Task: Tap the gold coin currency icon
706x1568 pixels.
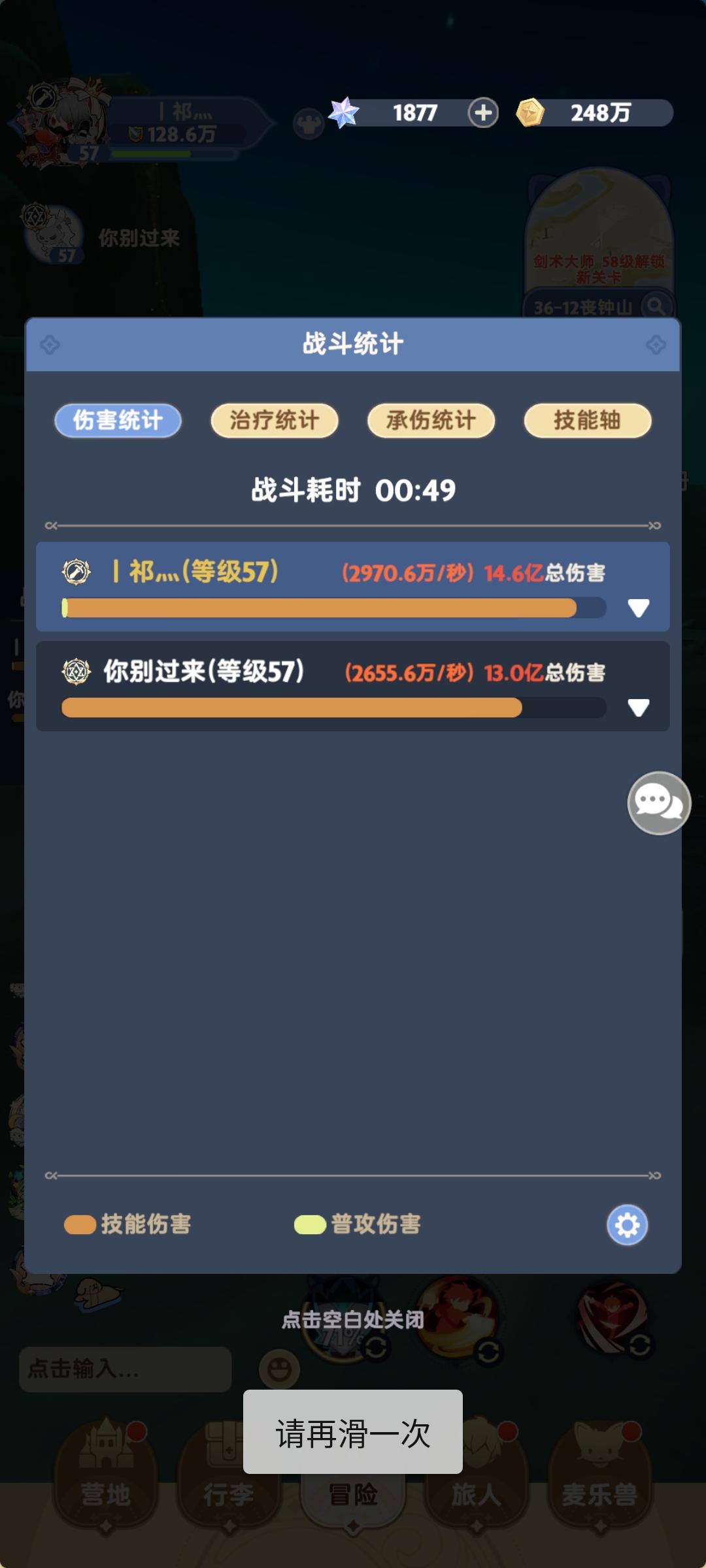Action: point(531,112)
